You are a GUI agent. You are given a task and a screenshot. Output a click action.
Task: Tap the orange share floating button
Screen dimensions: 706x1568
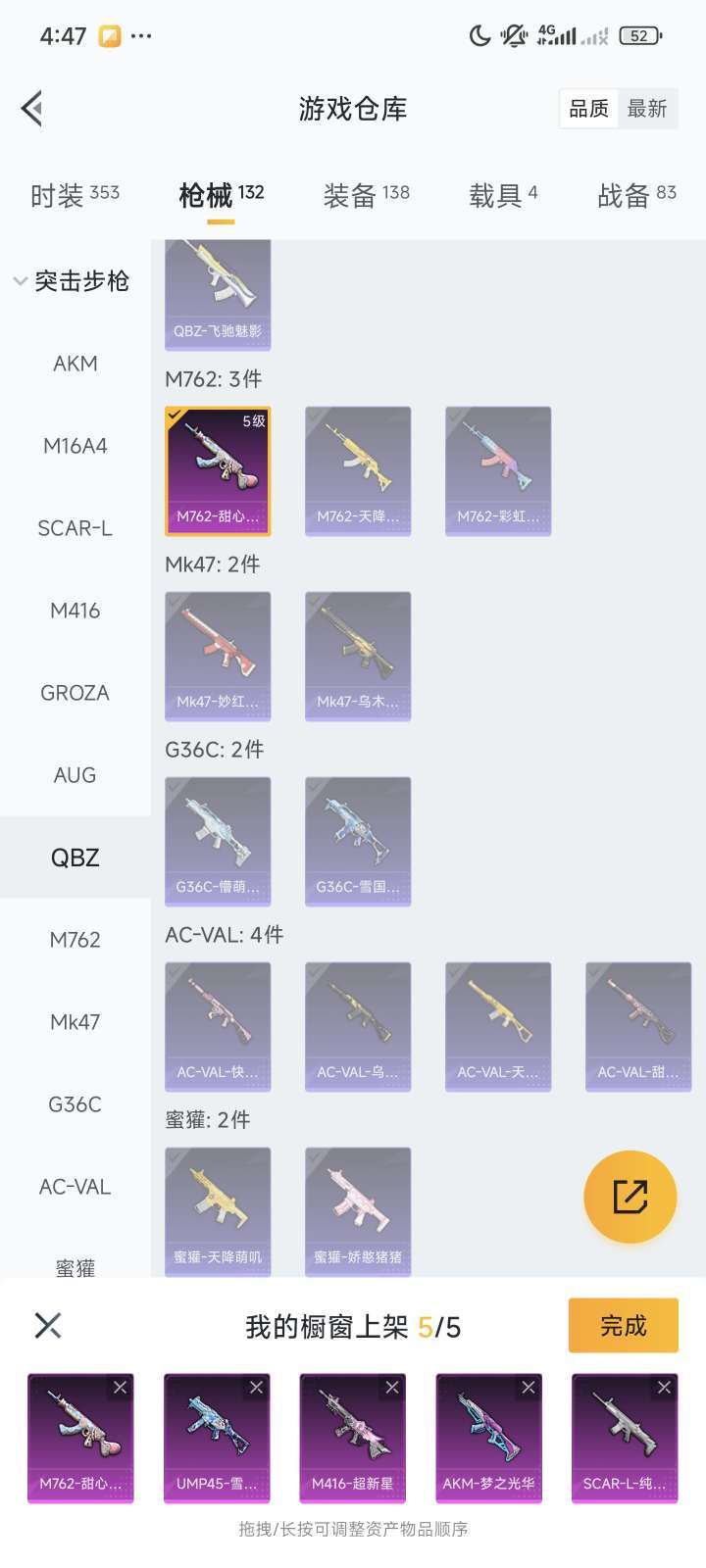pyautogui.click(x=630, y=1197)
